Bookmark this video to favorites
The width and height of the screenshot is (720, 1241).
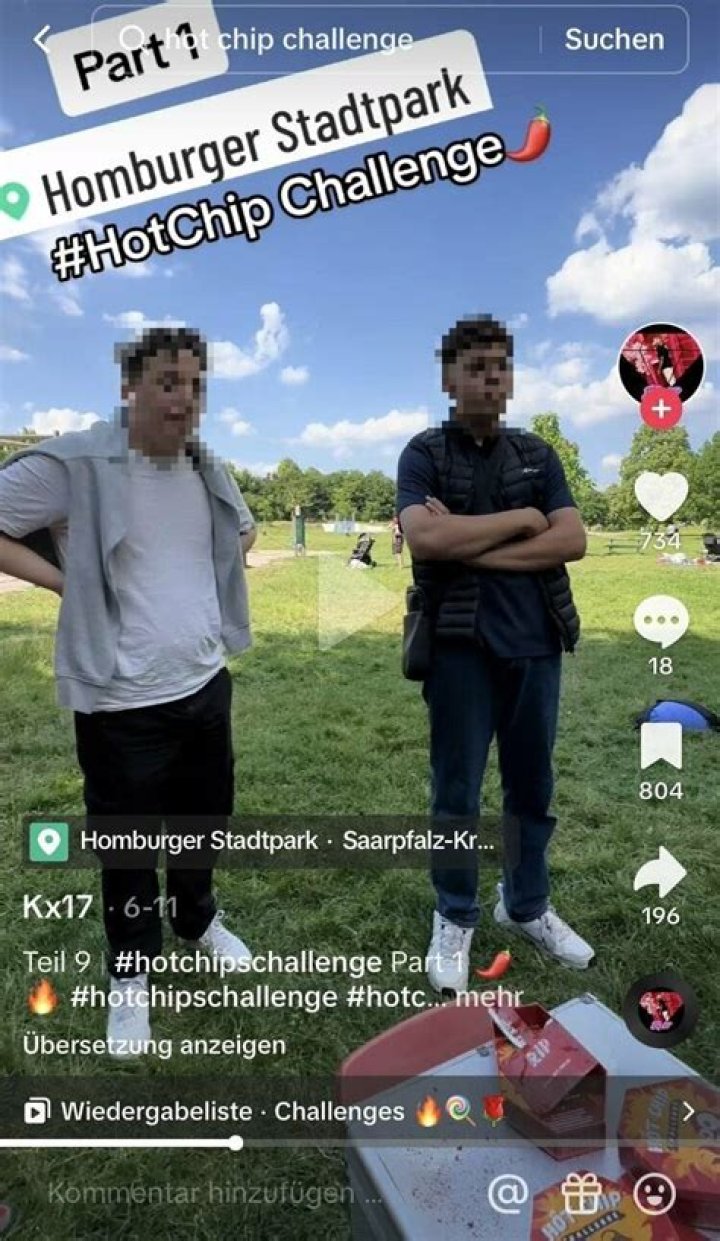pos(661,747)
